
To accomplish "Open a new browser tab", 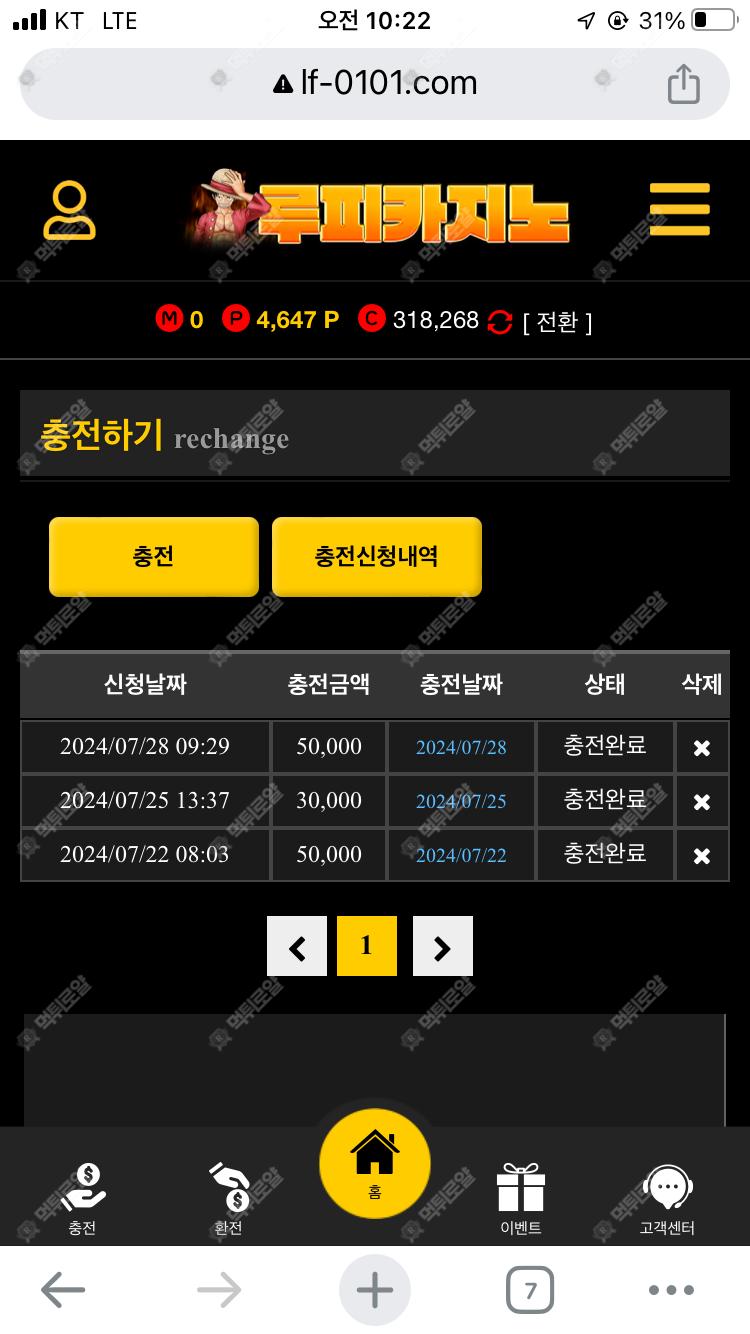I will click(x=375, y=1290).
